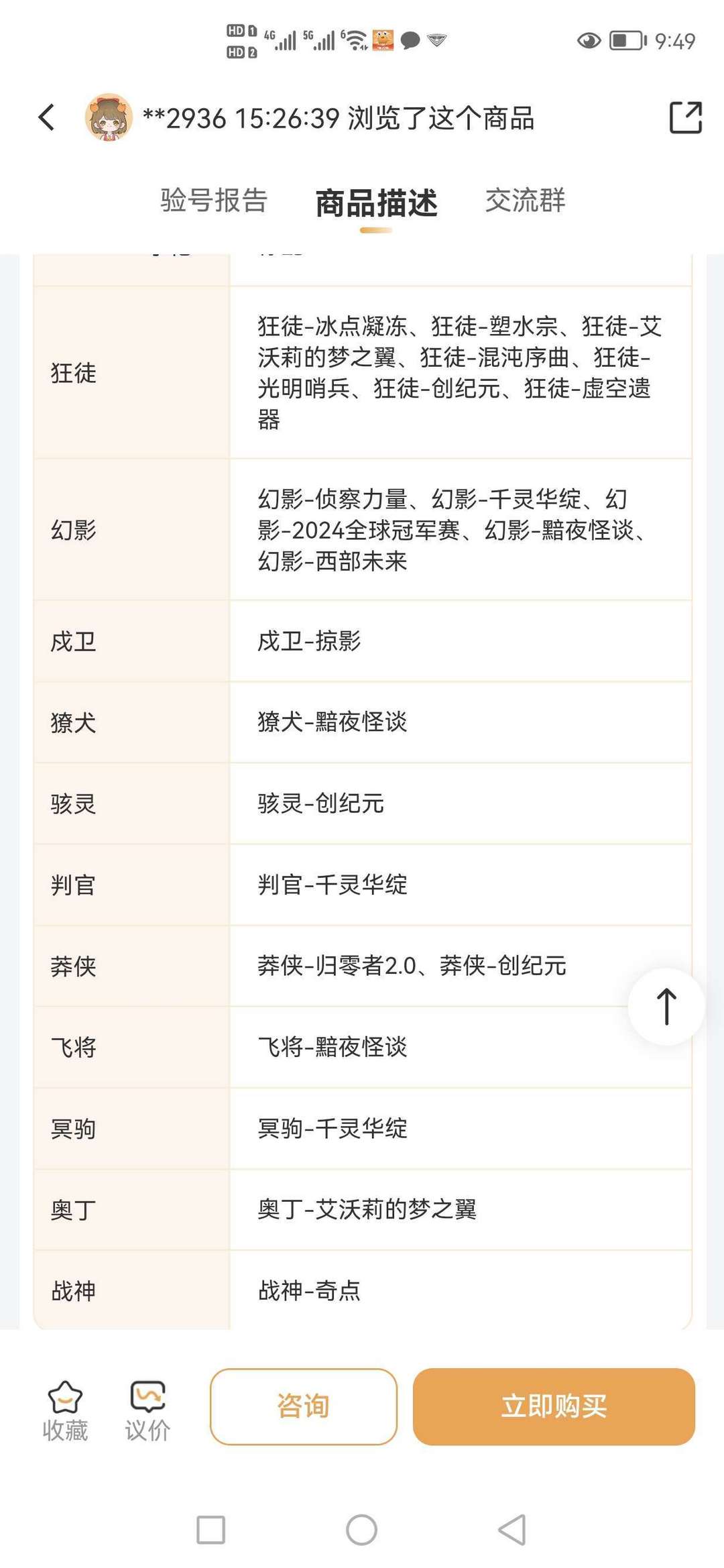Open recent apps from navigation bar
The height and width of the screenshot is (1568, 724).
pos(210,1530)
